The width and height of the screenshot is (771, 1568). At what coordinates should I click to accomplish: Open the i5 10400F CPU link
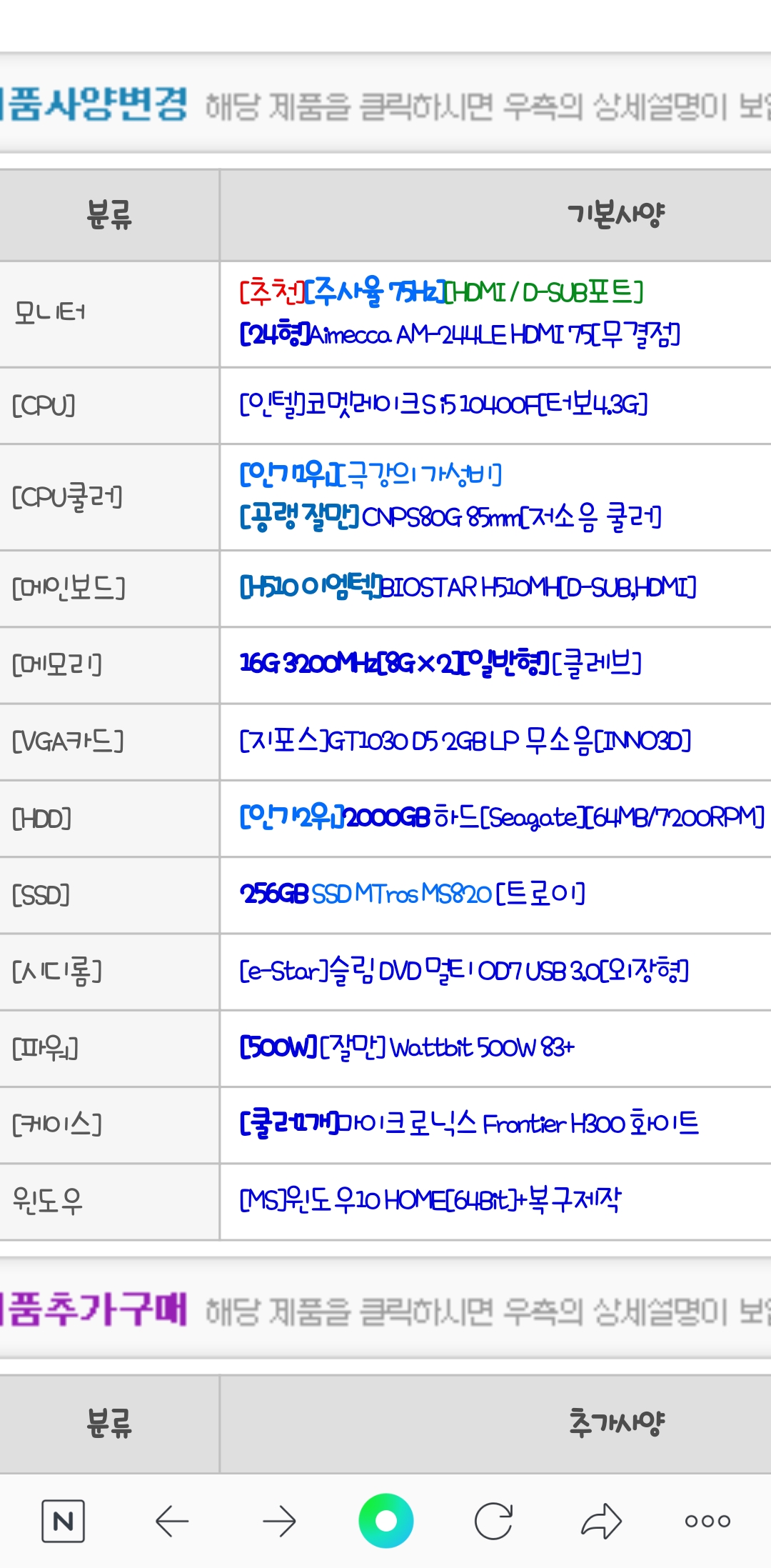click(443, 405)
